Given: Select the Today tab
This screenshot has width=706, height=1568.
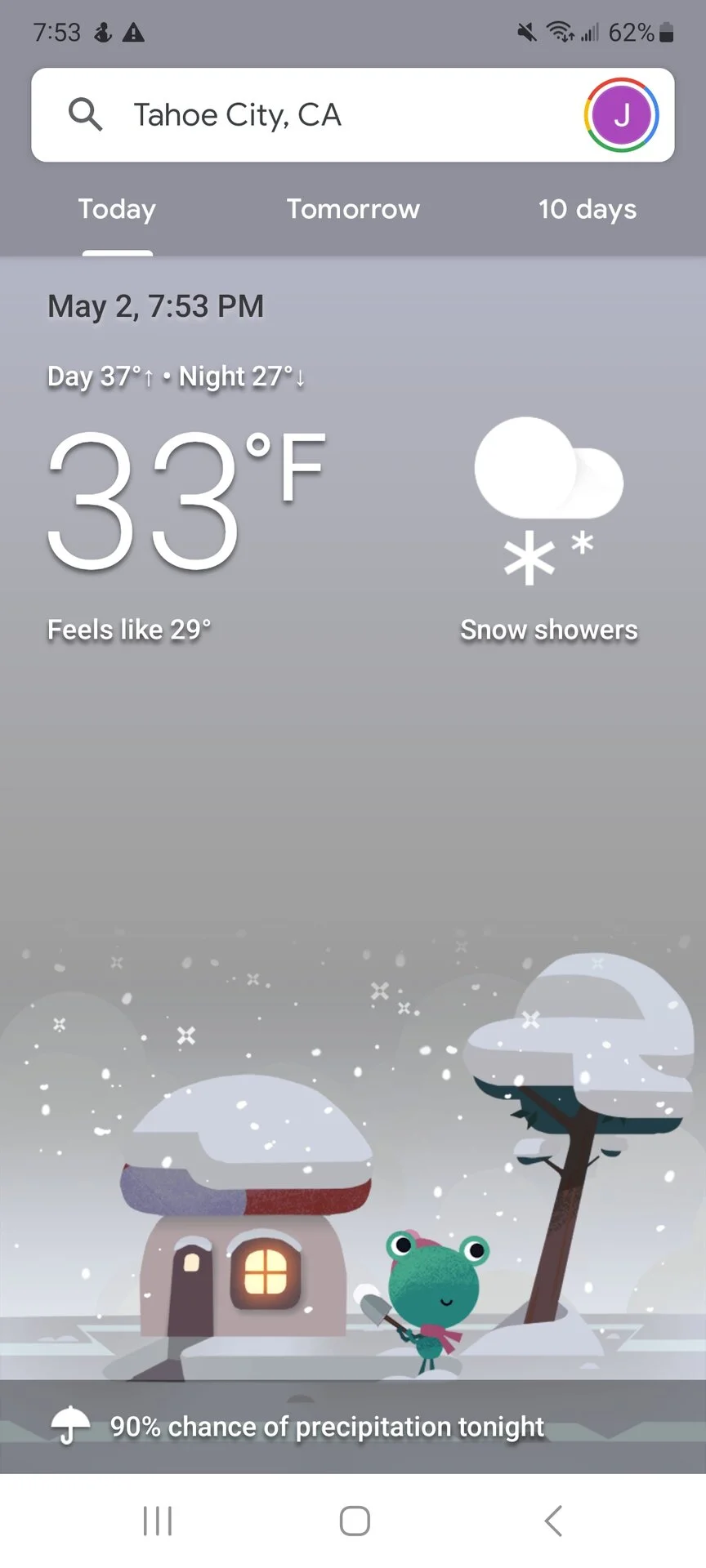Looking at the screenshot, I should pos(117,210).
